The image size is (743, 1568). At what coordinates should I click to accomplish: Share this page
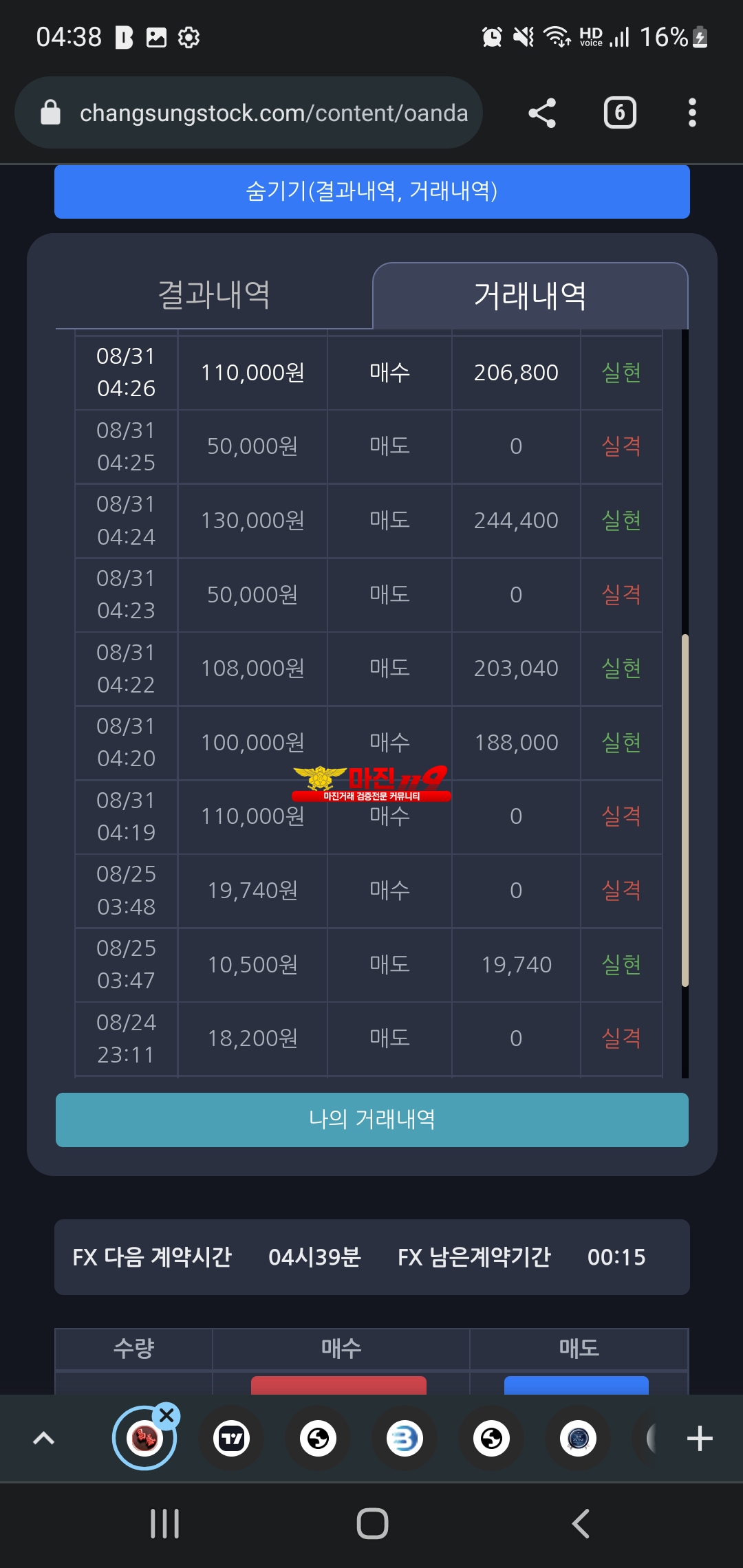(542, 113)
